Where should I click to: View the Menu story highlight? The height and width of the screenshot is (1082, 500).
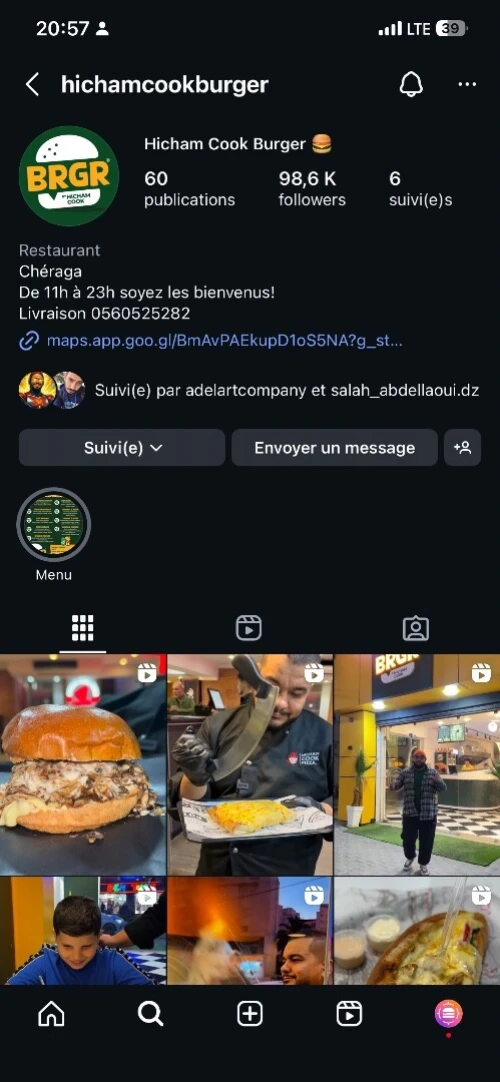coord(54,525)
